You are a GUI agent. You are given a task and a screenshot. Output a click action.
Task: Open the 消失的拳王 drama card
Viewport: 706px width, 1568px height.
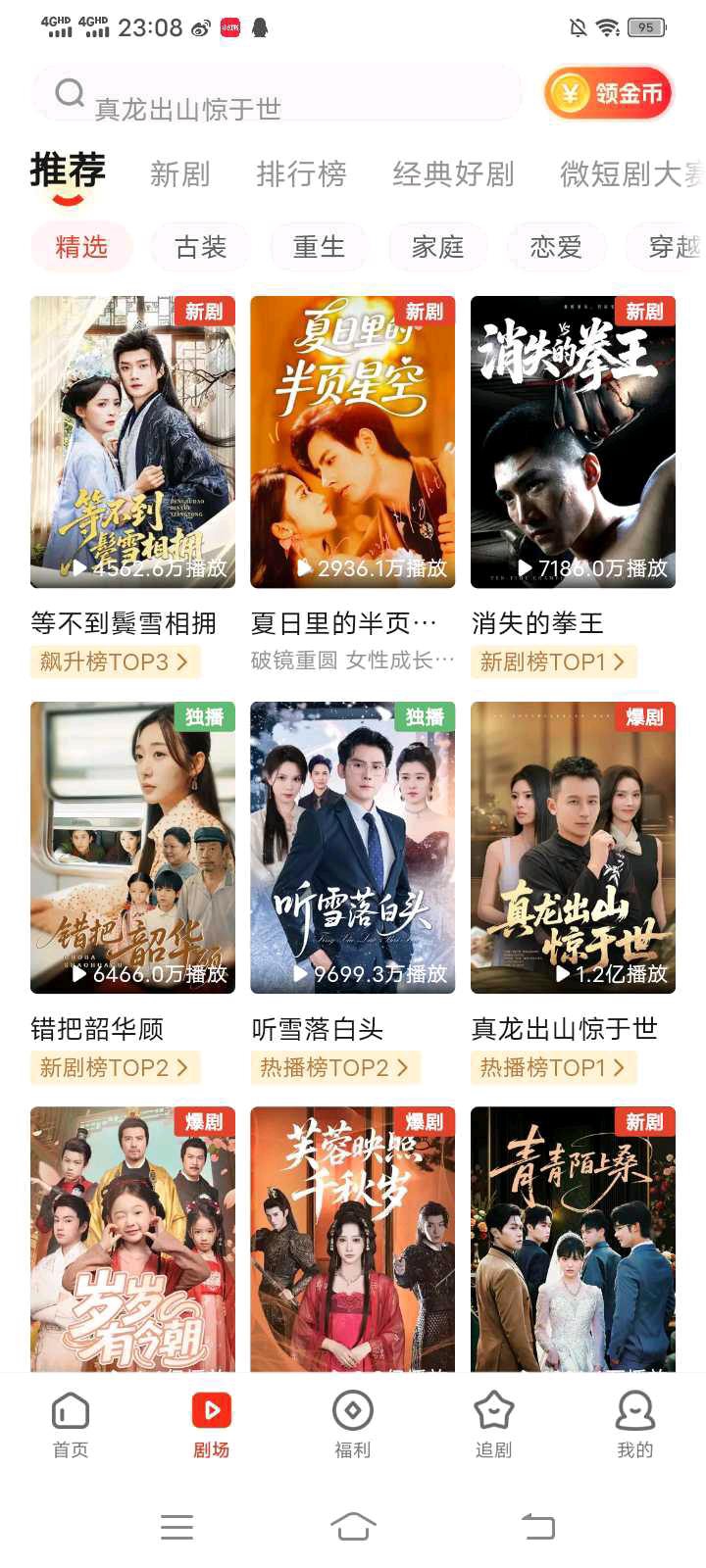tap(573, 442)
